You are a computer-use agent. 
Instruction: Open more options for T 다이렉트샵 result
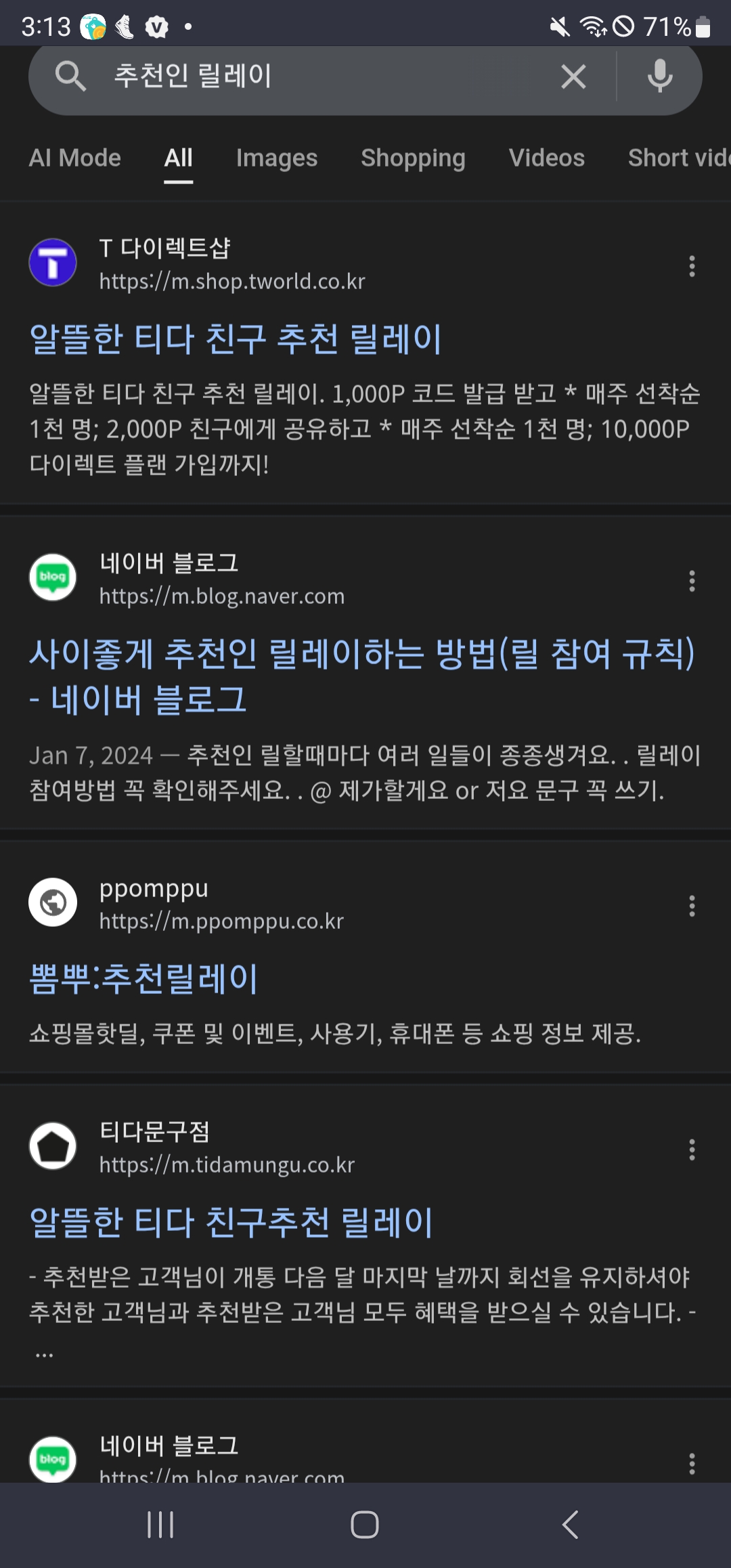tap(692, 266)
